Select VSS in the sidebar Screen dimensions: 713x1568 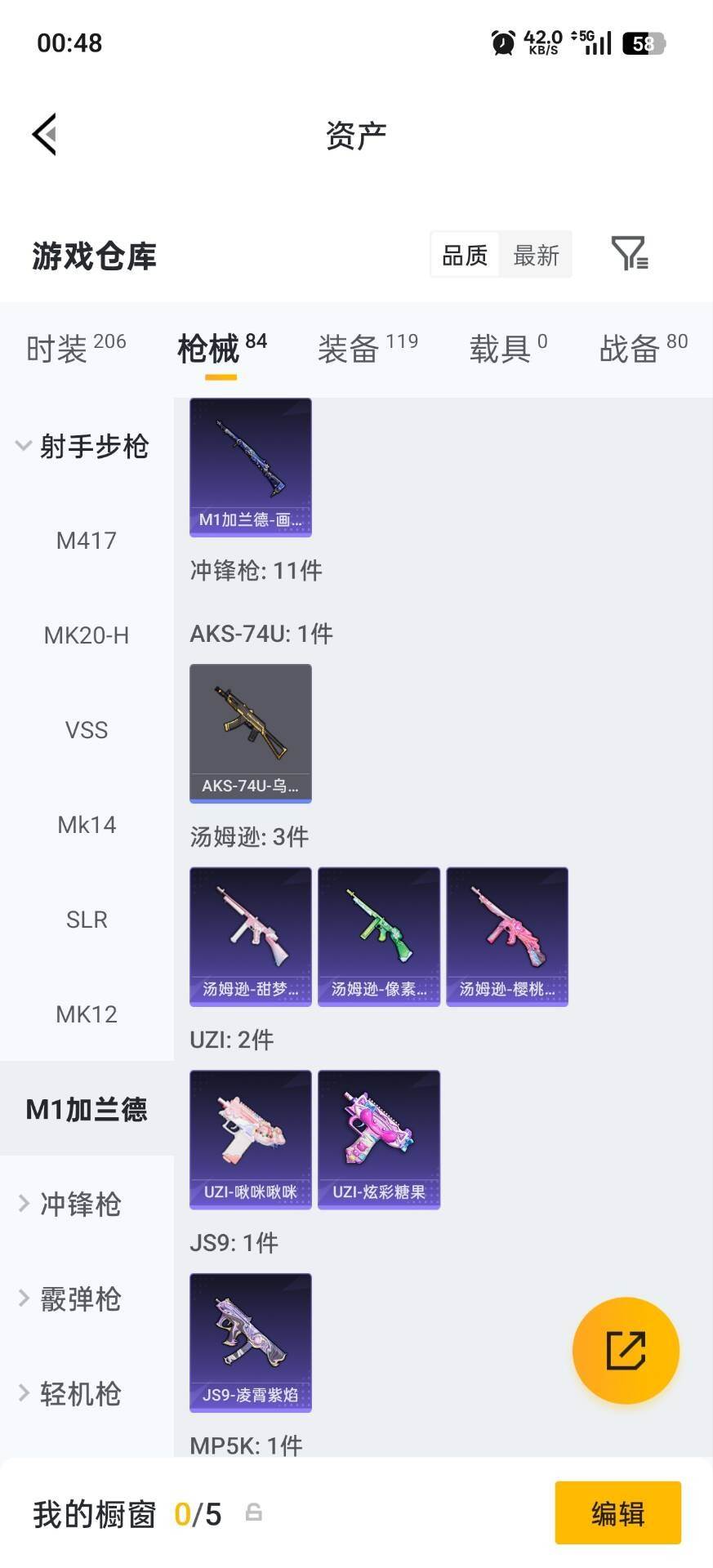pyautogui.click(x=87, y=730)
